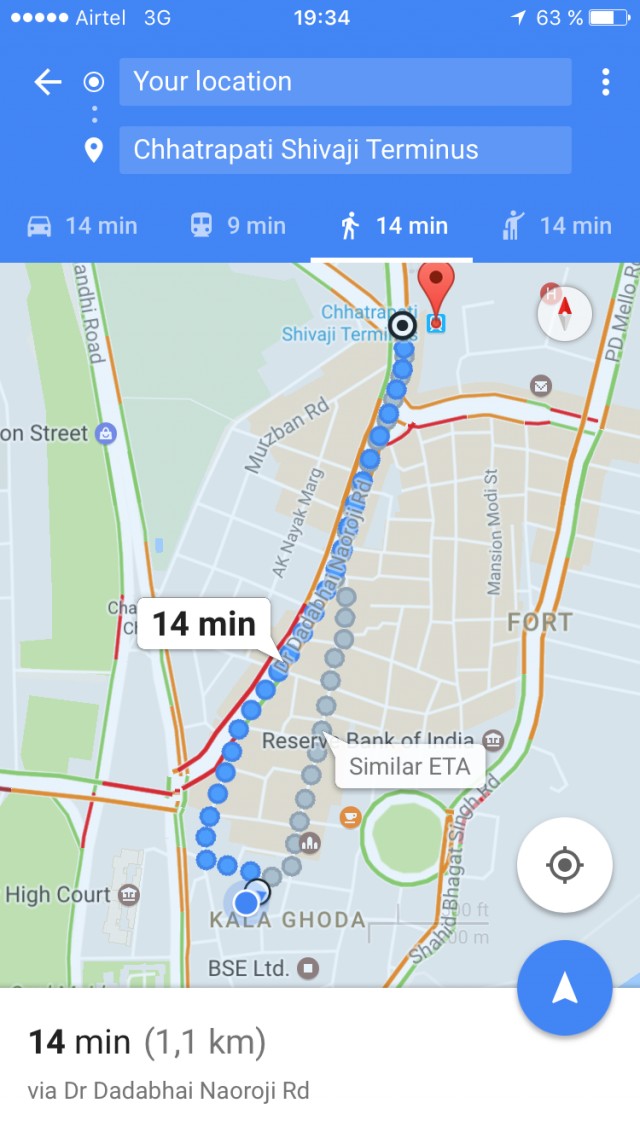Switch to driving directions
The height and width of the screenshot is (1138, 640).
(x=82, y=226)
